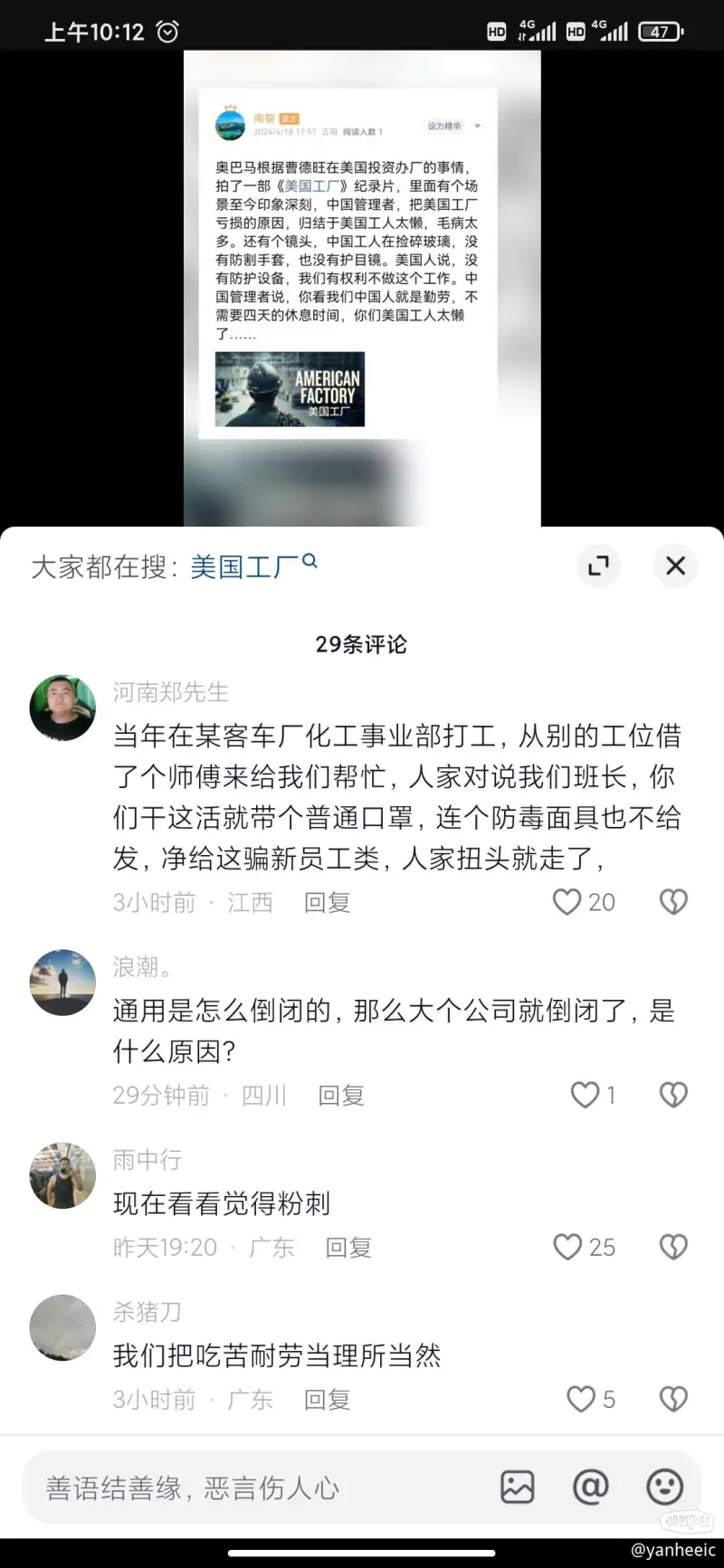The width and height of the screenshot is (724, 1568).
Task: Reply to 杀猪刀's comment
Action: 327,1400
